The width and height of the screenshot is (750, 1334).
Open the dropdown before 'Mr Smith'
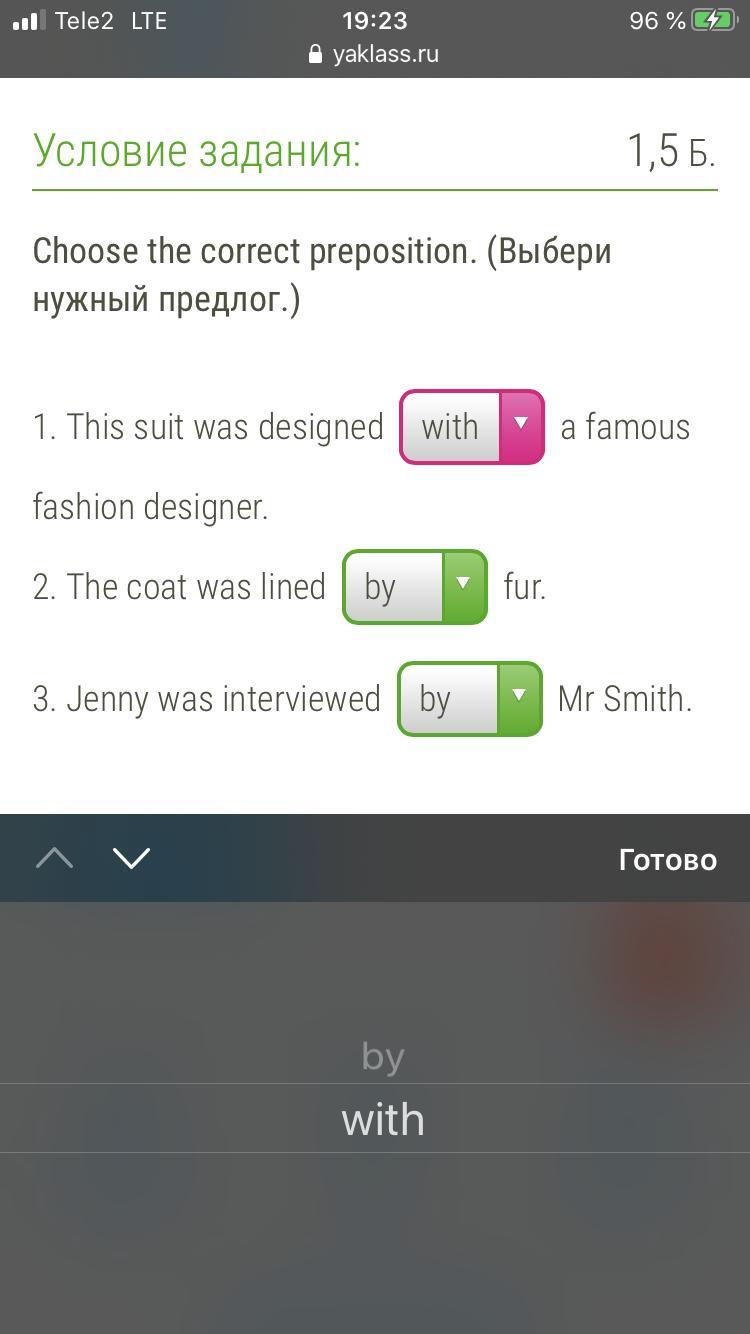pyautogui.click(x=470, y=699)
